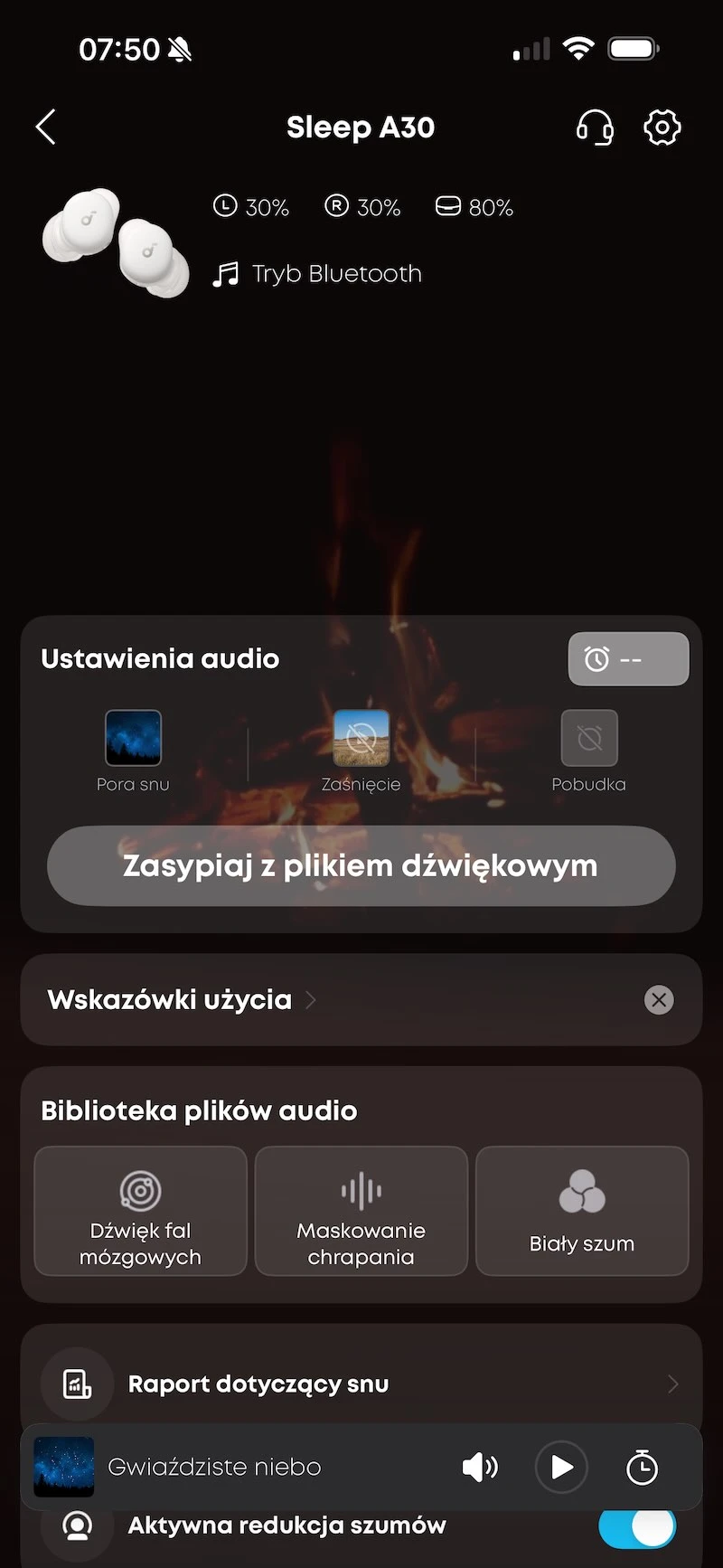The image size is (723, 1568).
Task: Open Raport dotyczący snu icon
Action: coord(76,1383)
